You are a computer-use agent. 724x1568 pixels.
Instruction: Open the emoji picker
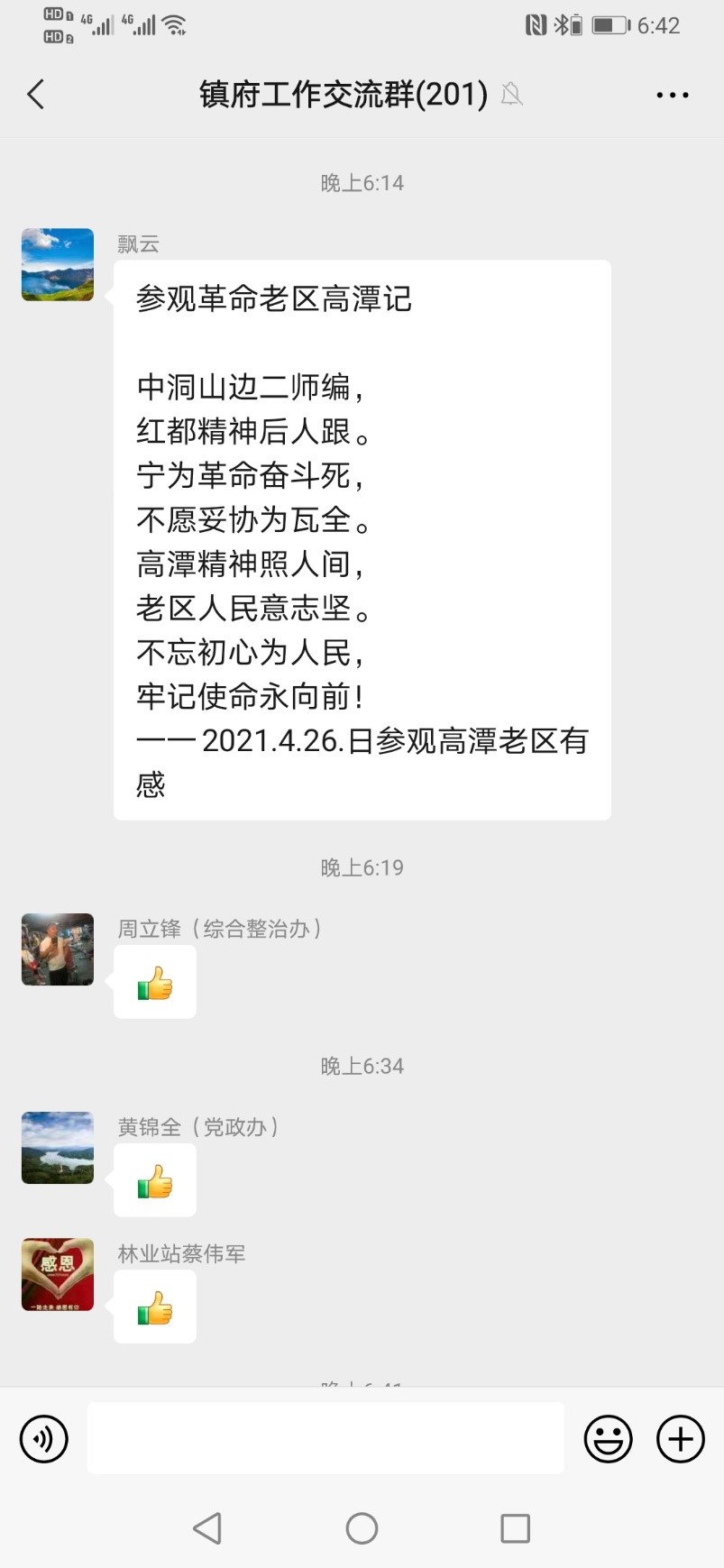[609, 1438]
